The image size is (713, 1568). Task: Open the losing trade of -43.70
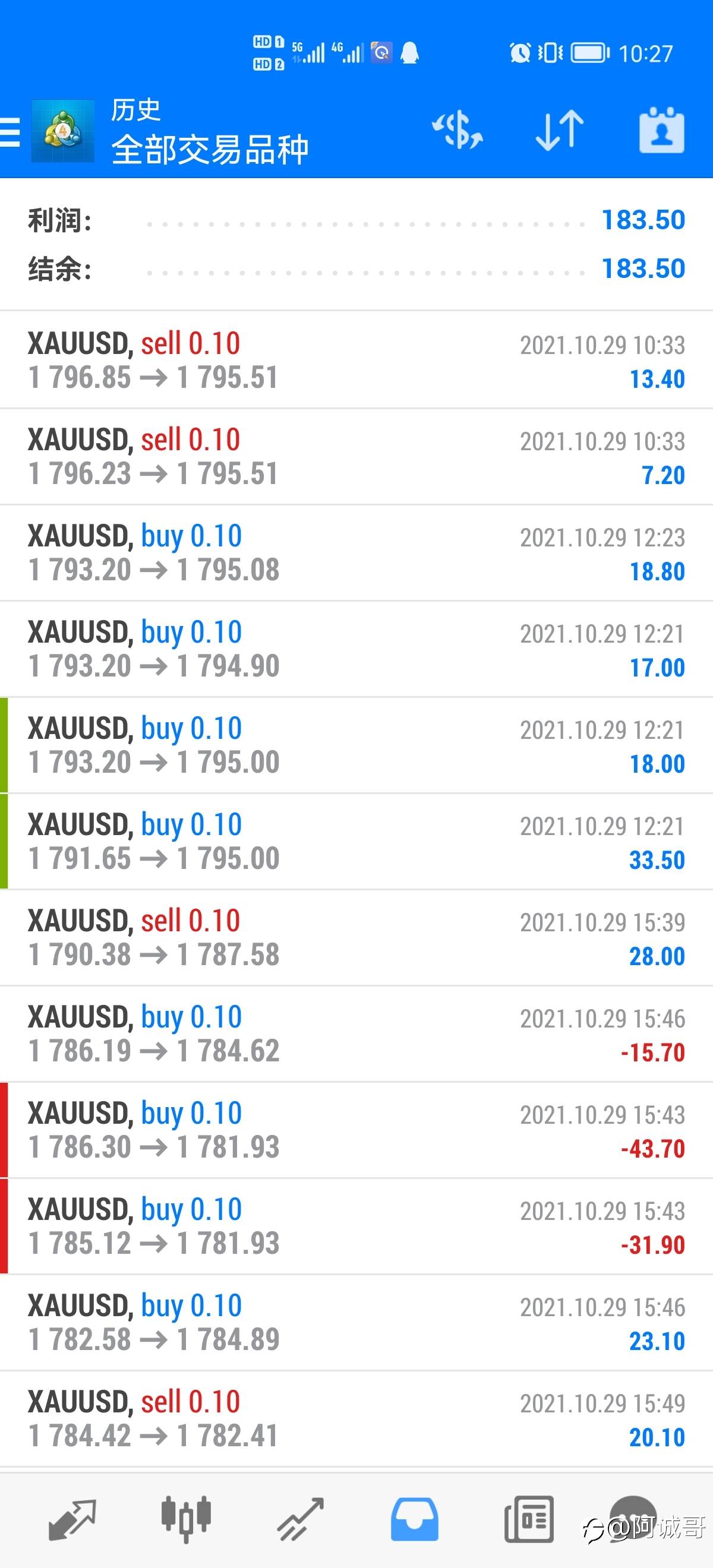(x=356, y=1130)
